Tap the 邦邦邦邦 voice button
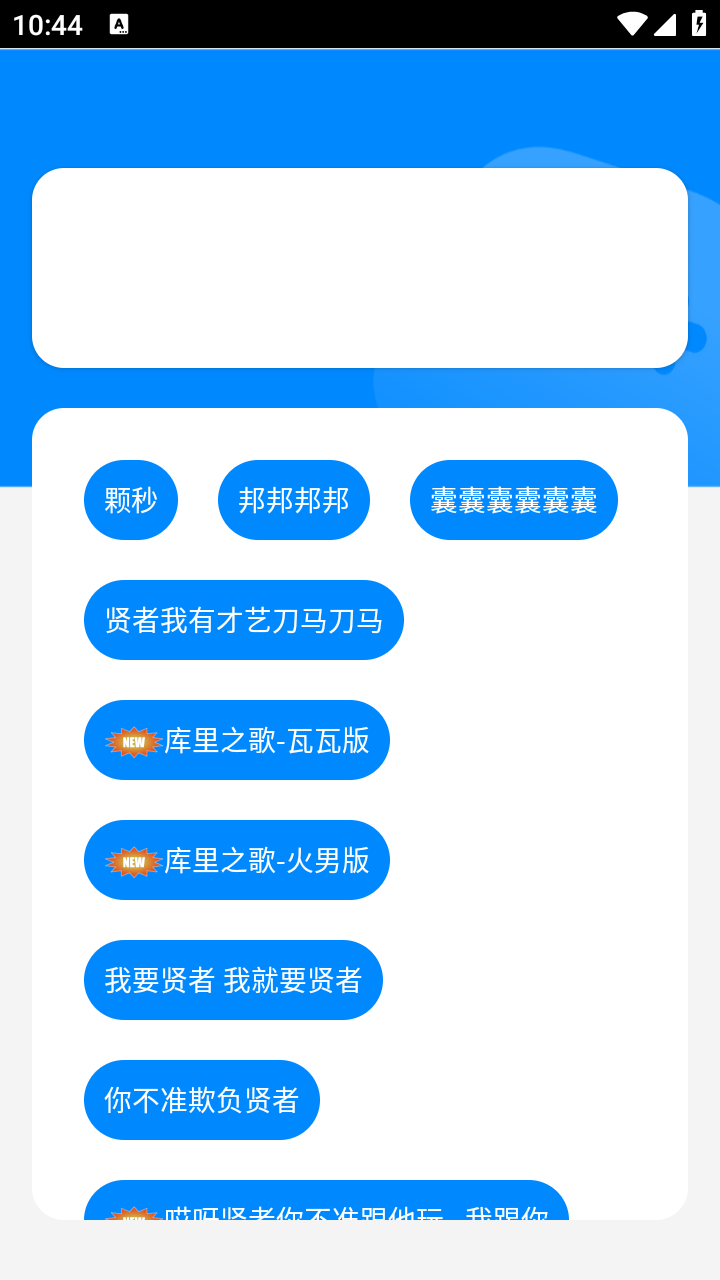This screenshot has width=720, height=1280. 293,499
